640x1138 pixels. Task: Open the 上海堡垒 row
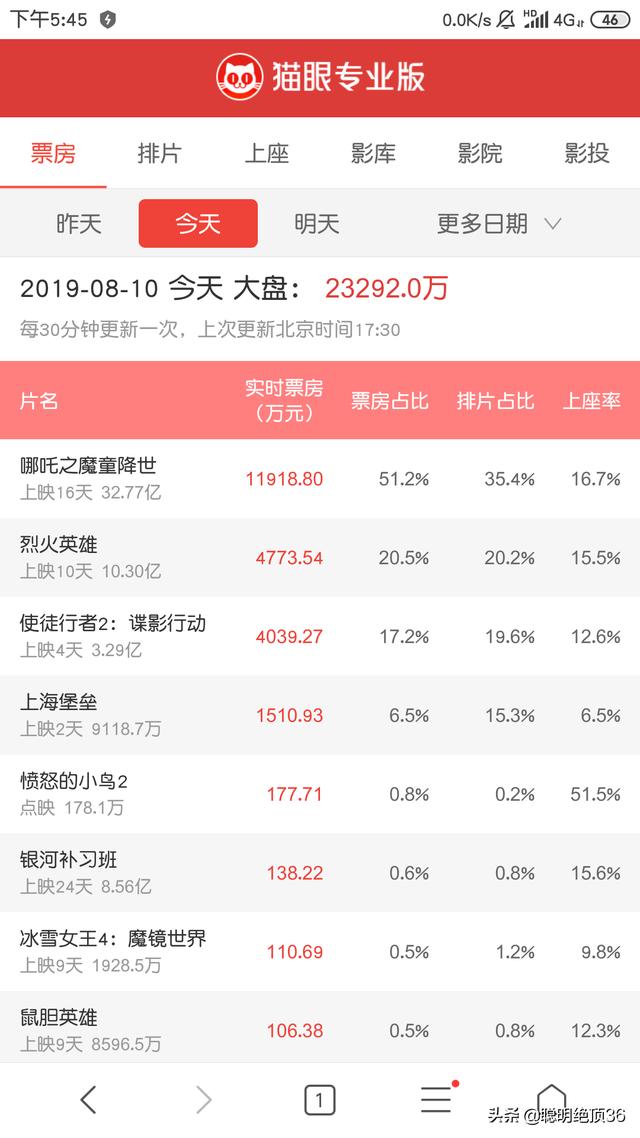pyautogui.click(x=59, y=703)
